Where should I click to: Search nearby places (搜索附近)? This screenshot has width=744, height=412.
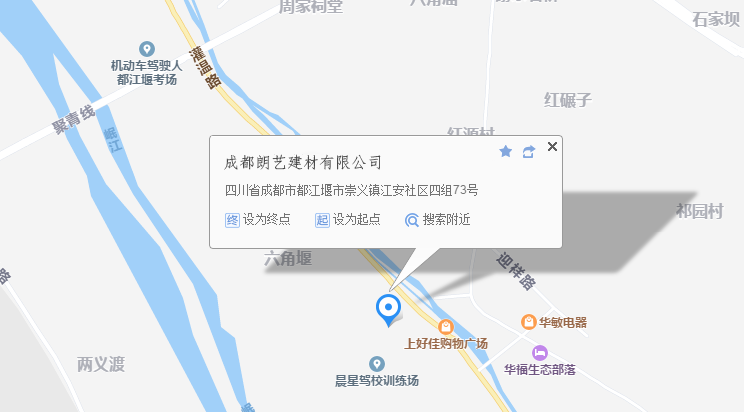[x=437, y=220]
